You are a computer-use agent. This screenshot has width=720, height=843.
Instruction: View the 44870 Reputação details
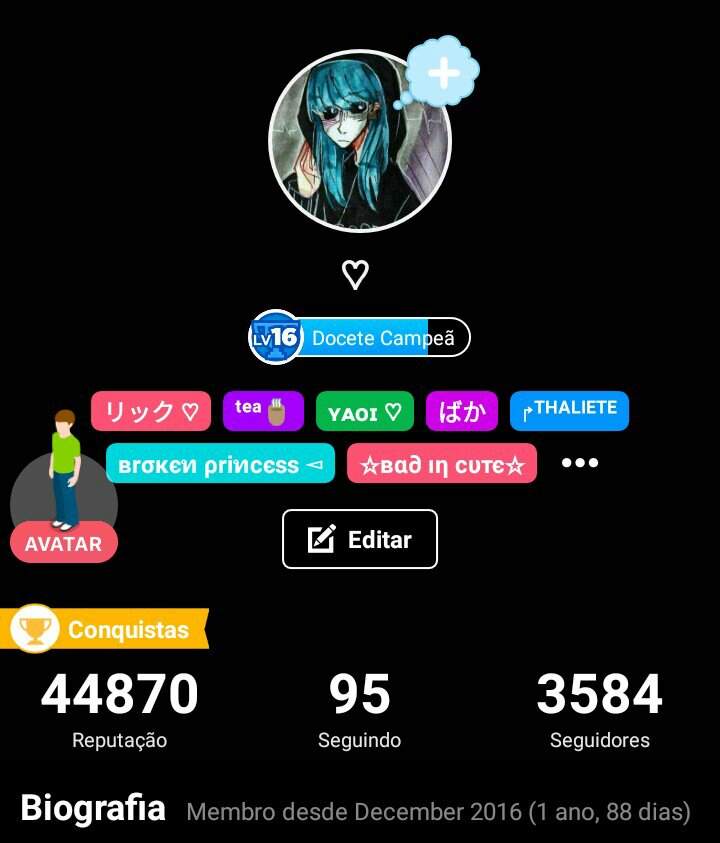pos(120,710)
